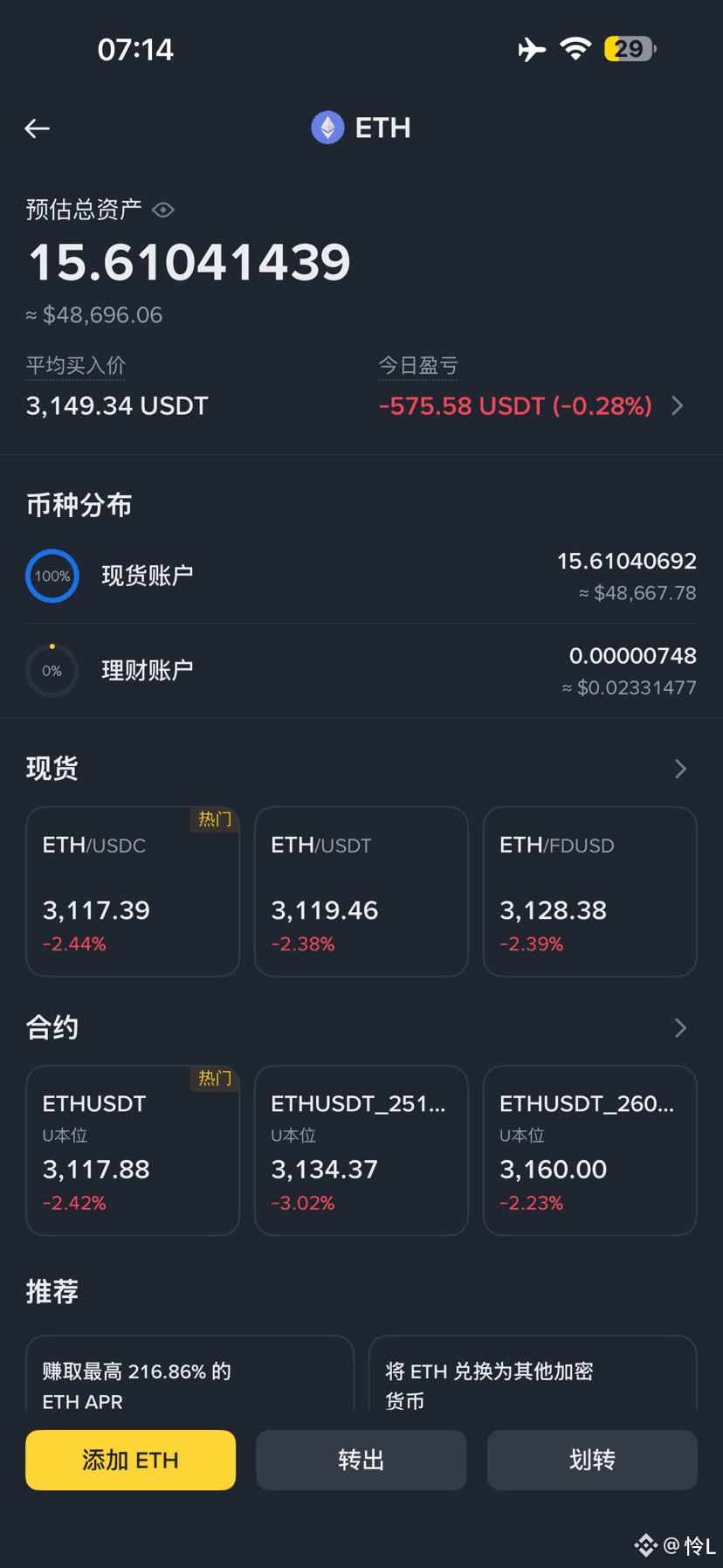Tap the 转出 withdraw button
The image size is (723, 1568).
[361, 1460]
